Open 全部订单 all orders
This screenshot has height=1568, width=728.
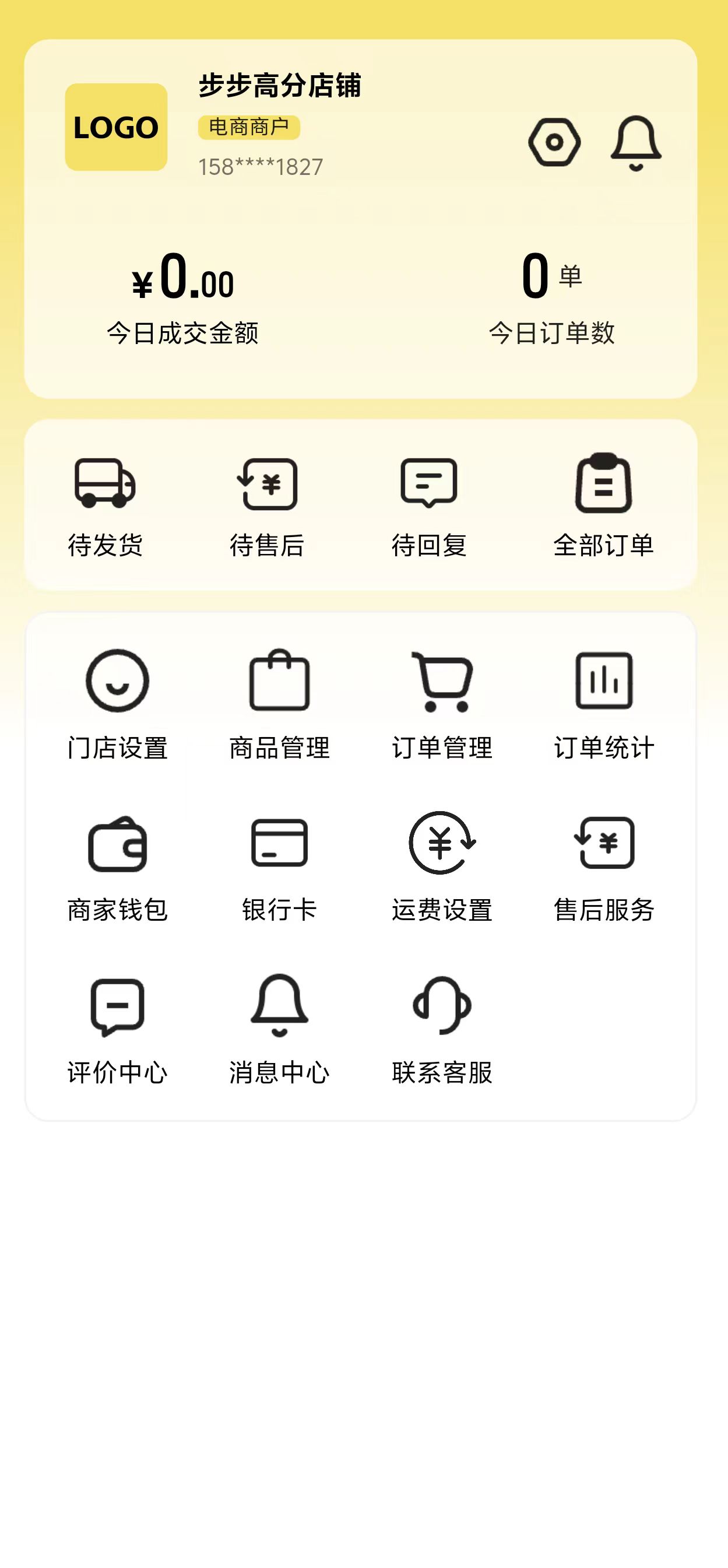point(603,506)
